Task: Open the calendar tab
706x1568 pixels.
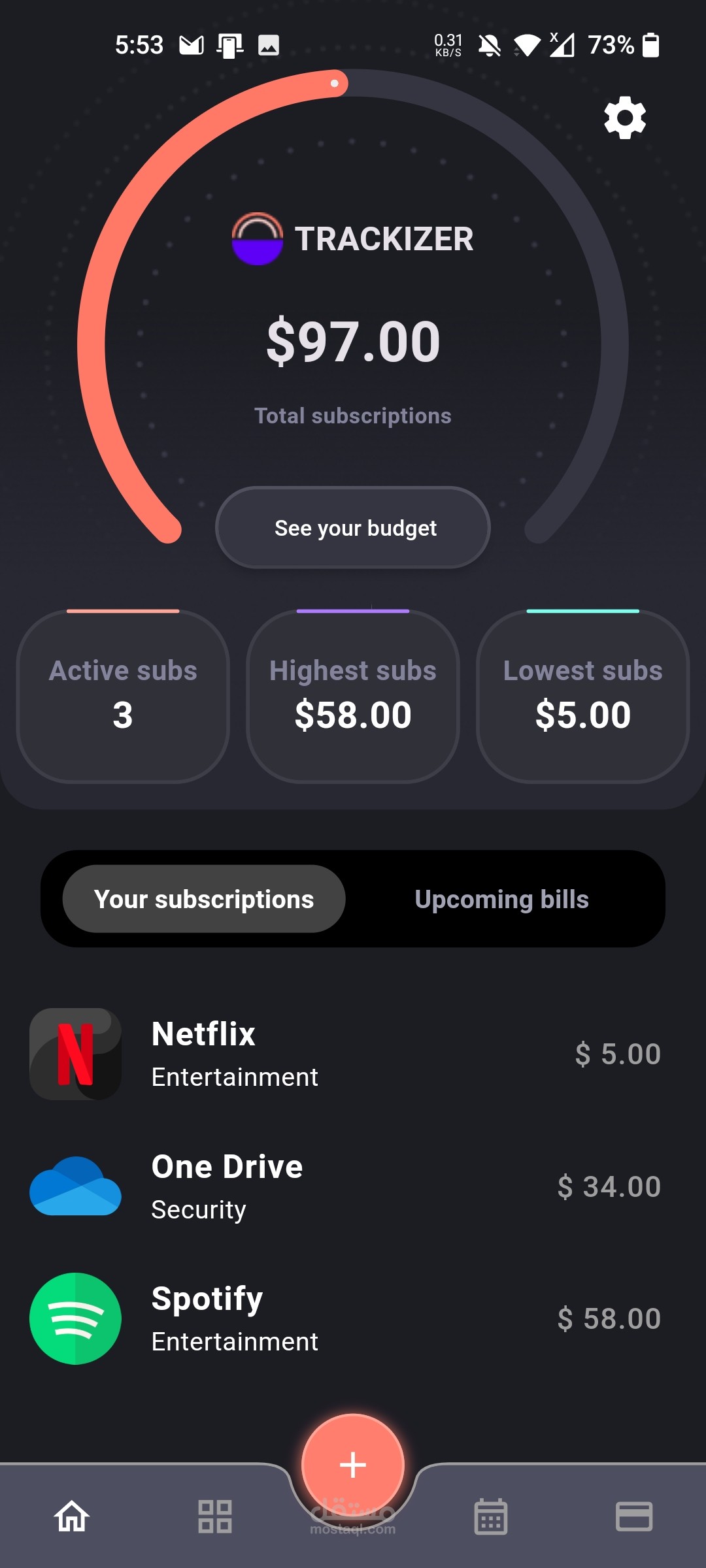Action: (491, 1516)
